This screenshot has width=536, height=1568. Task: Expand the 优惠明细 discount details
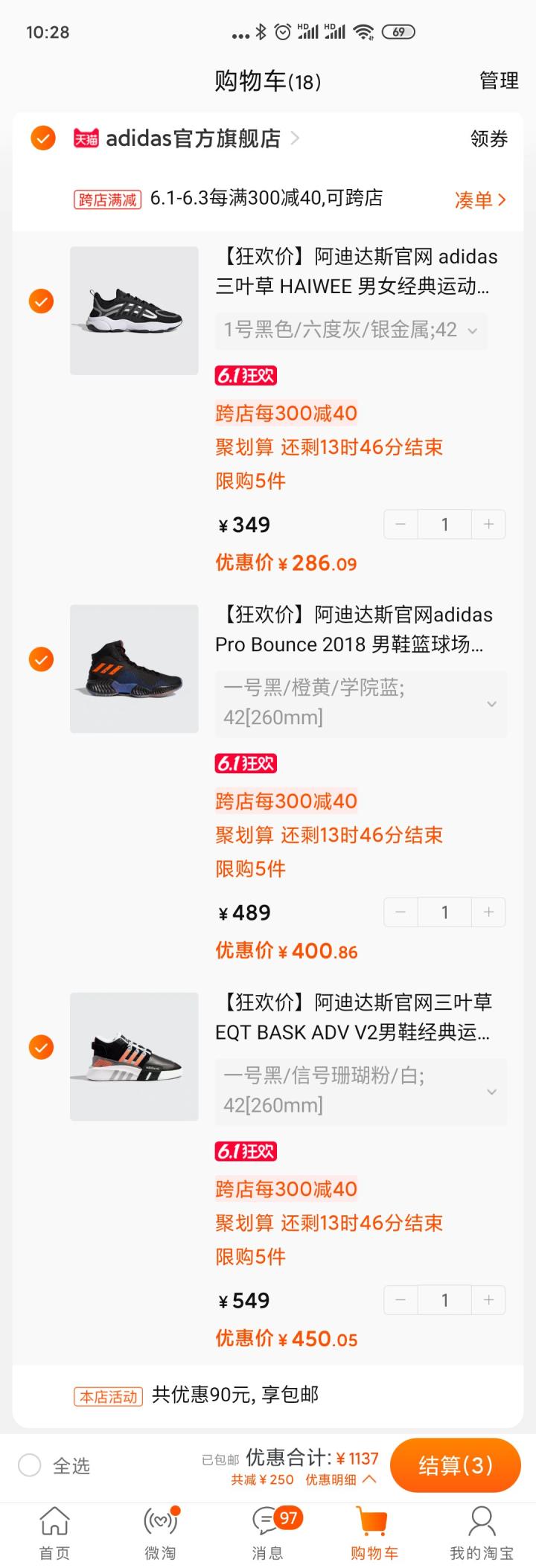340,1479
